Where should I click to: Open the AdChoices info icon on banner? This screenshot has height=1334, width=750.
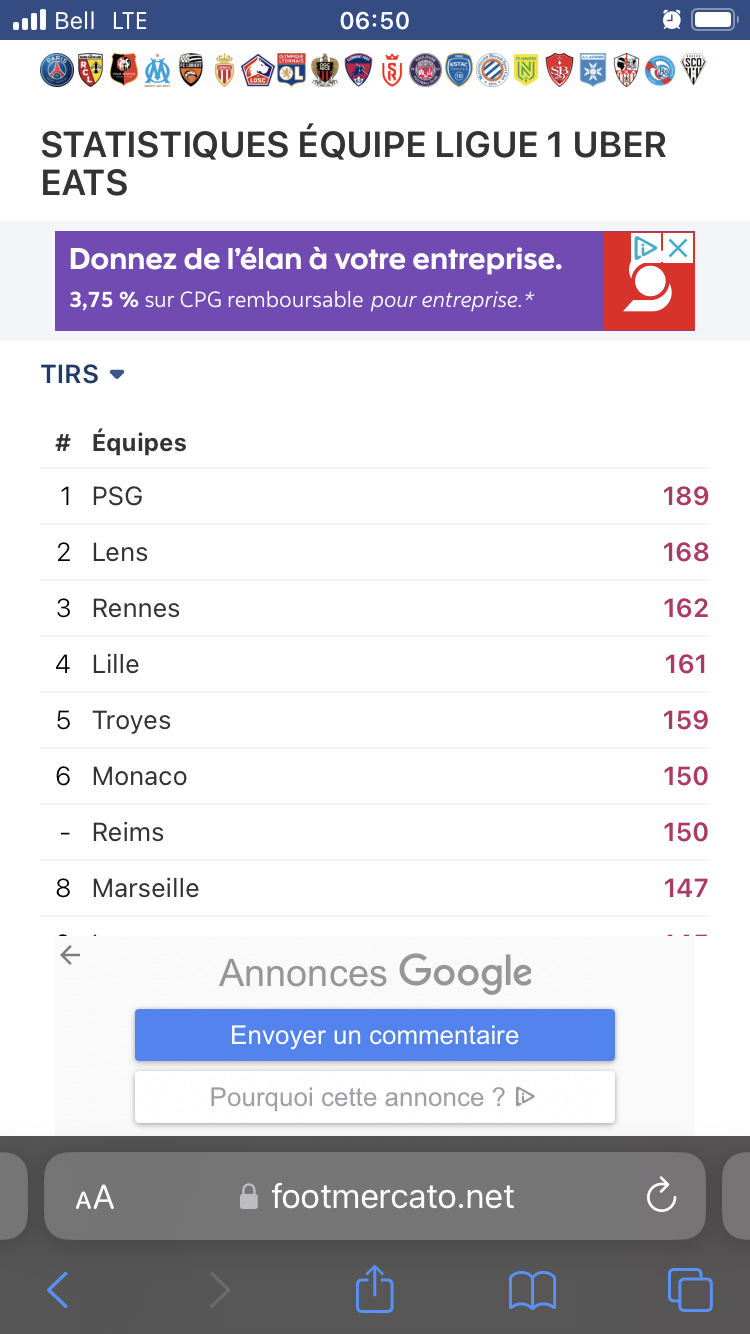(x=647, y=248)
